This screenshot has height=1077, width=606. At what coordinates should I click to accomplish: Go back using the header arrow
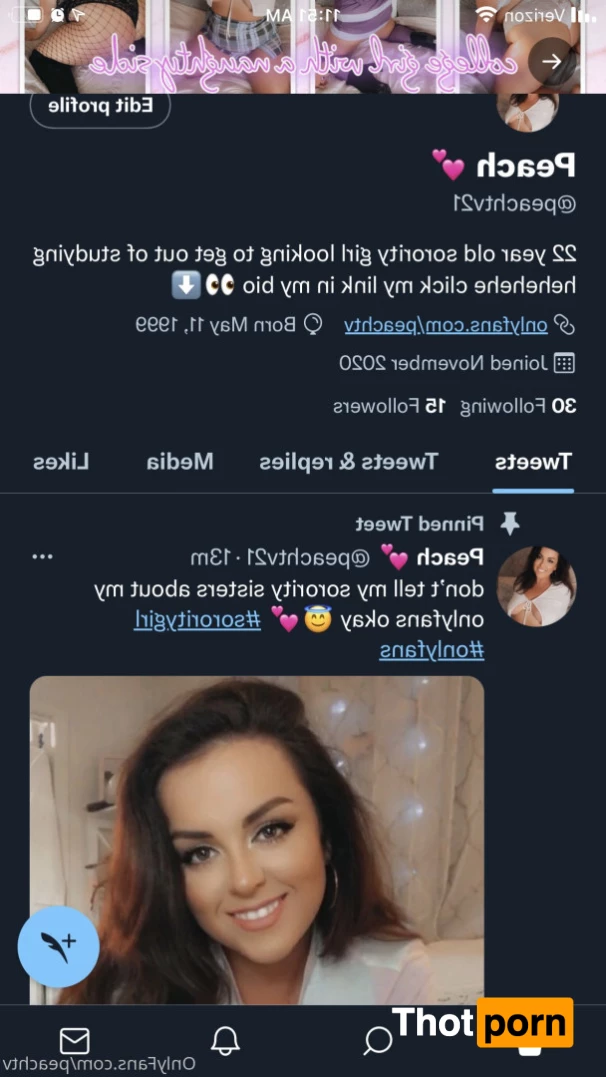(x=551, y=61)
